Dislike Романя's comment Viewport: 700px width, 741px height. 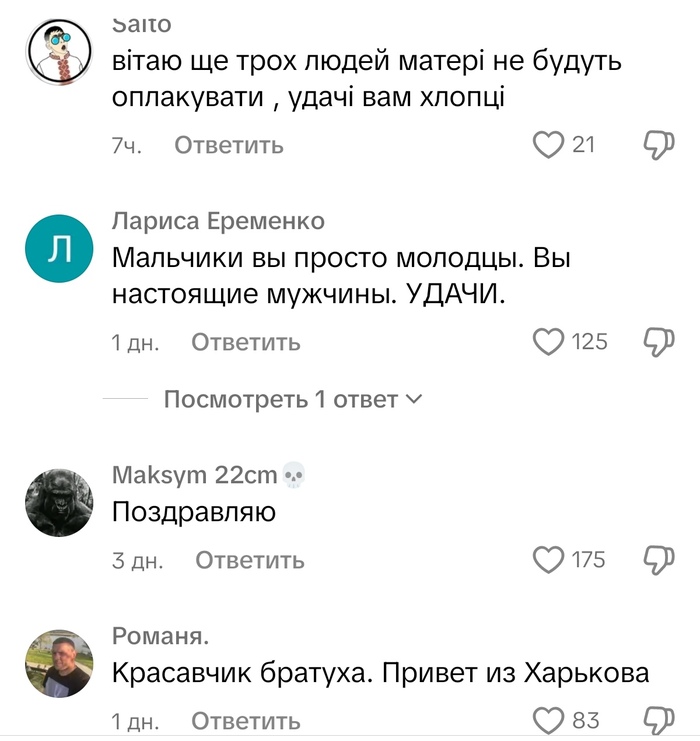tap(656, 719)
